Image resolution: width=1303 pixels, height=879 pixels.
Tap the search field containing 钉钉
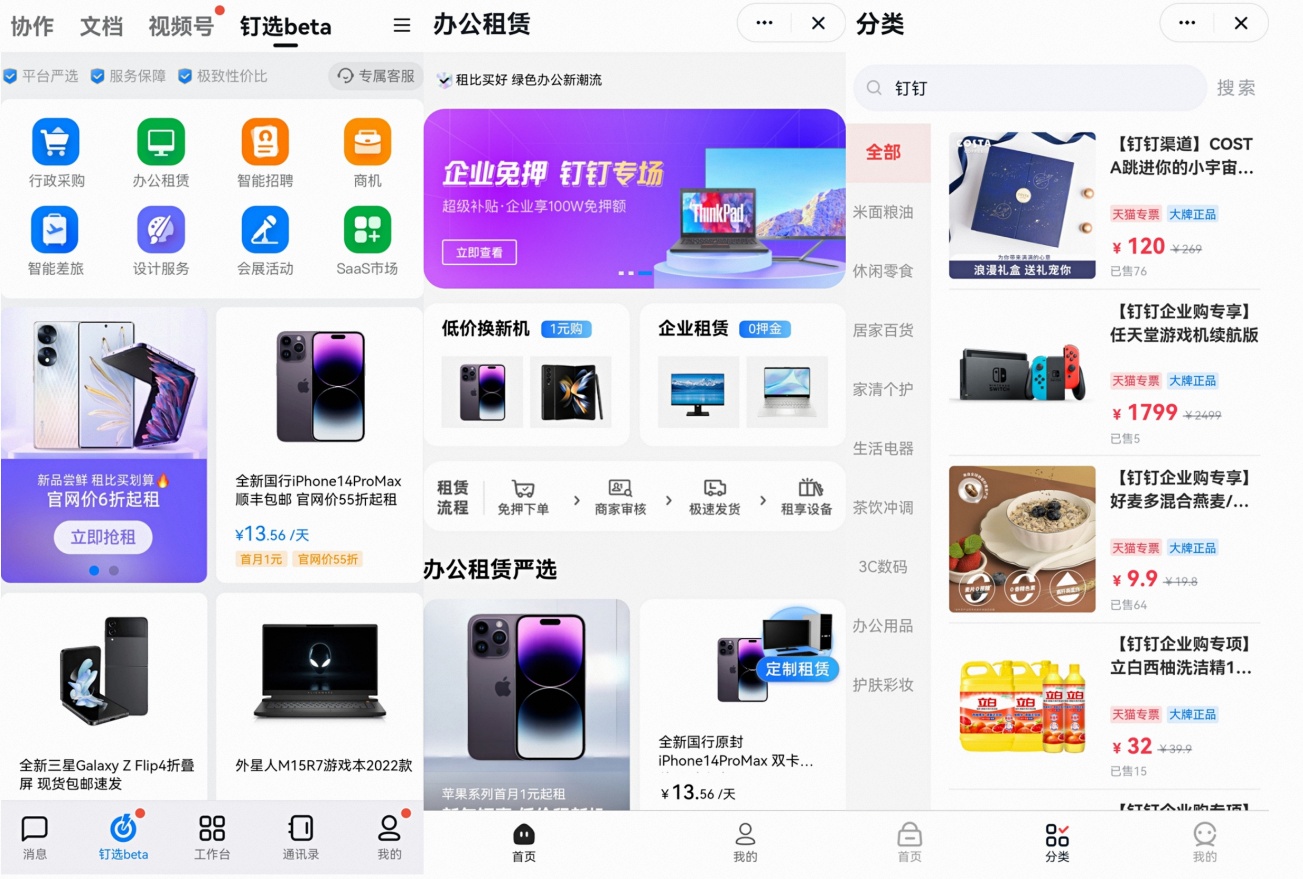pos(1030,88)
